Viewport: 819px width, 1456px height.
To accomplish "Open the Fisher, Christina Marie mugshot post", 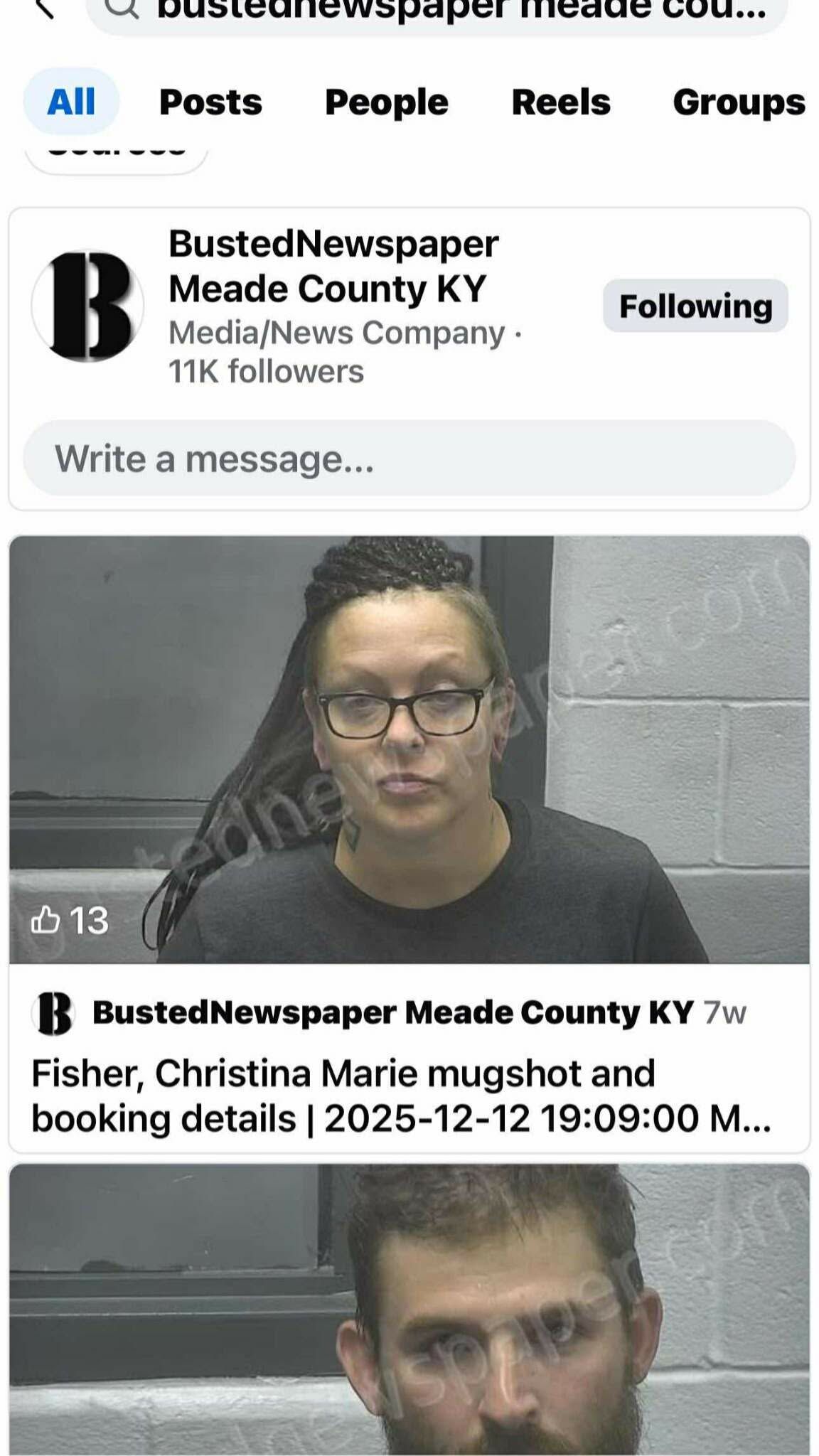I will coord(401,1096).
